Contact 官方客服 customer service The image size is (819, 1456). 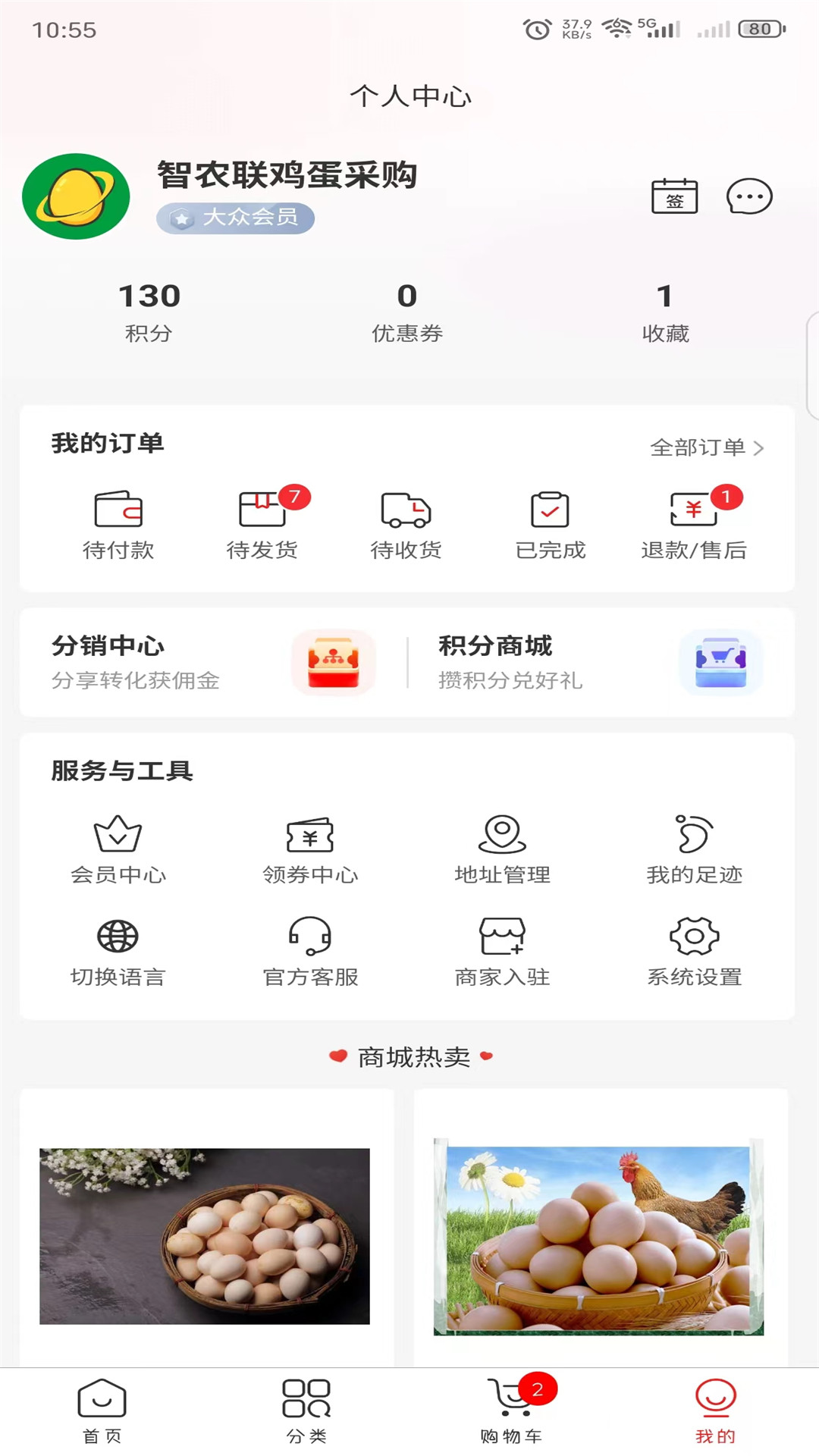pos(310,952)
